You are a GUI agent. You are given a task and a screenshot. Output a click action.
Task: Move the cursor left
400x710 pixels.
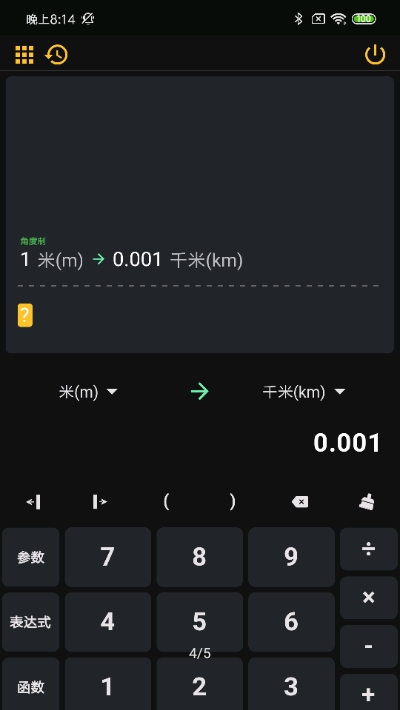[34, 502]
